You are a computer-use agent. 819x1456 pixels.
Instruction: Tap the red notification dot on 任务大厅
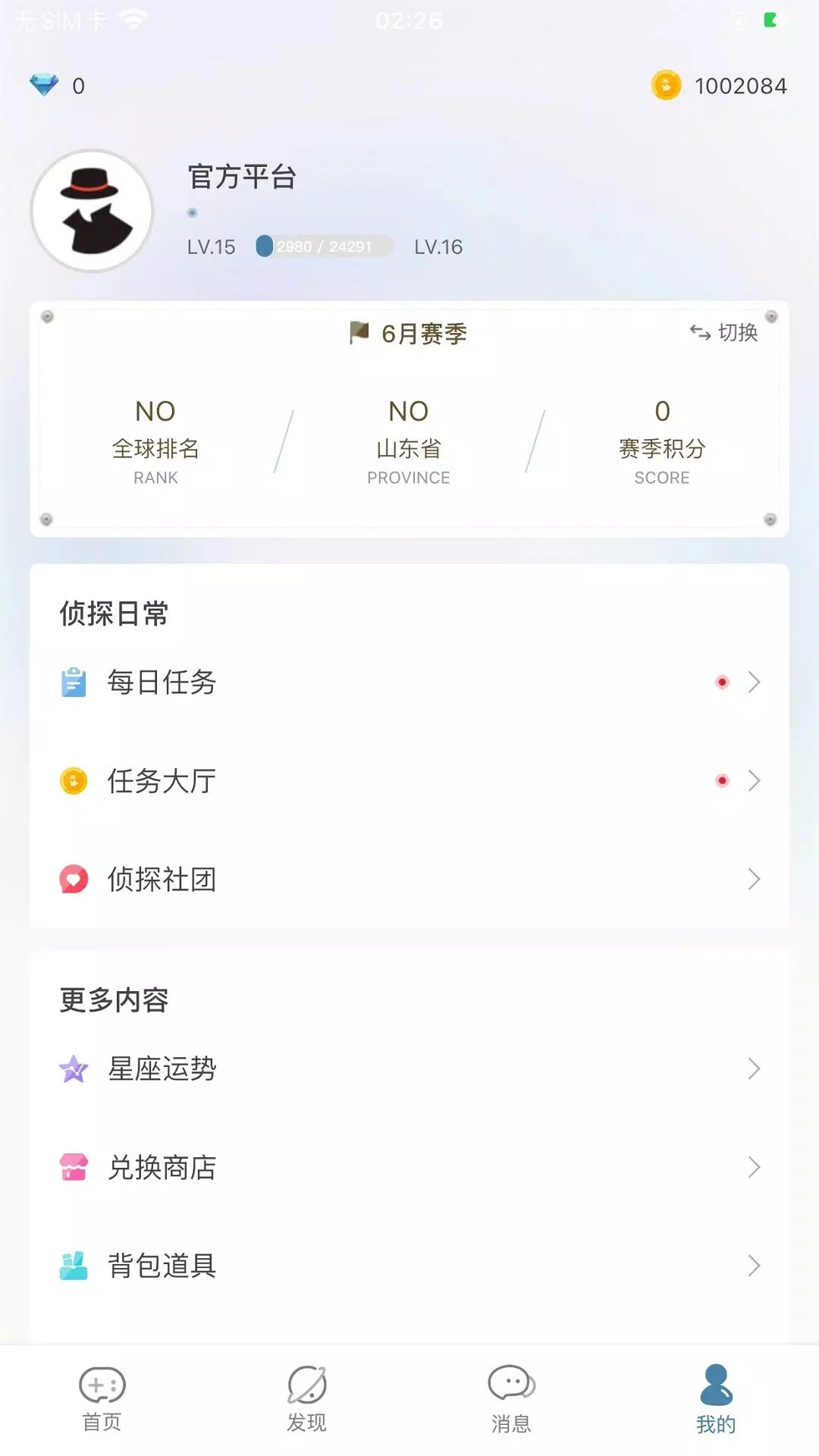[x=722, y=779]
